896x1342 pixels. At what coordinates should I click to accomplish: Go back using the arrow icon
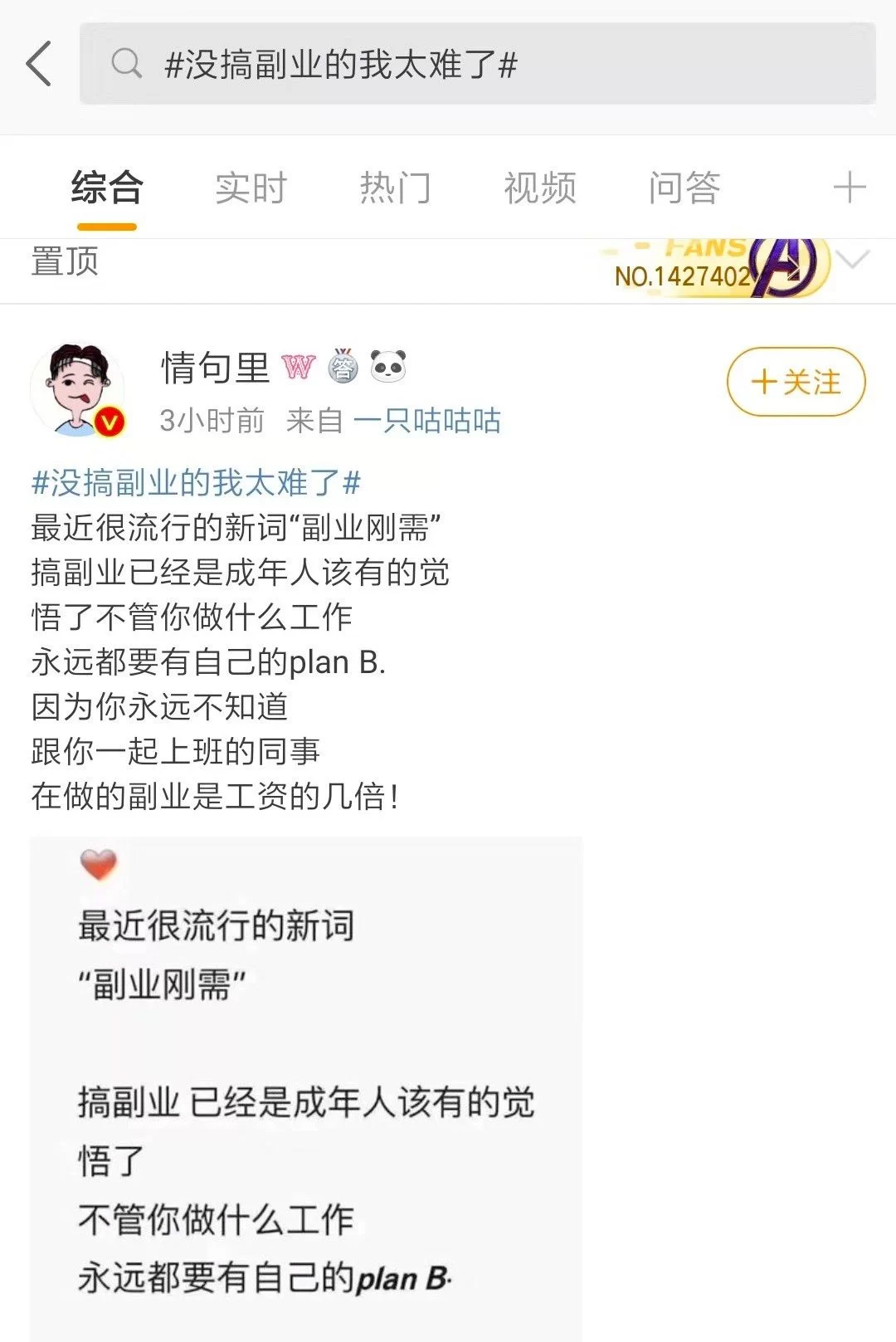(39, 64)
